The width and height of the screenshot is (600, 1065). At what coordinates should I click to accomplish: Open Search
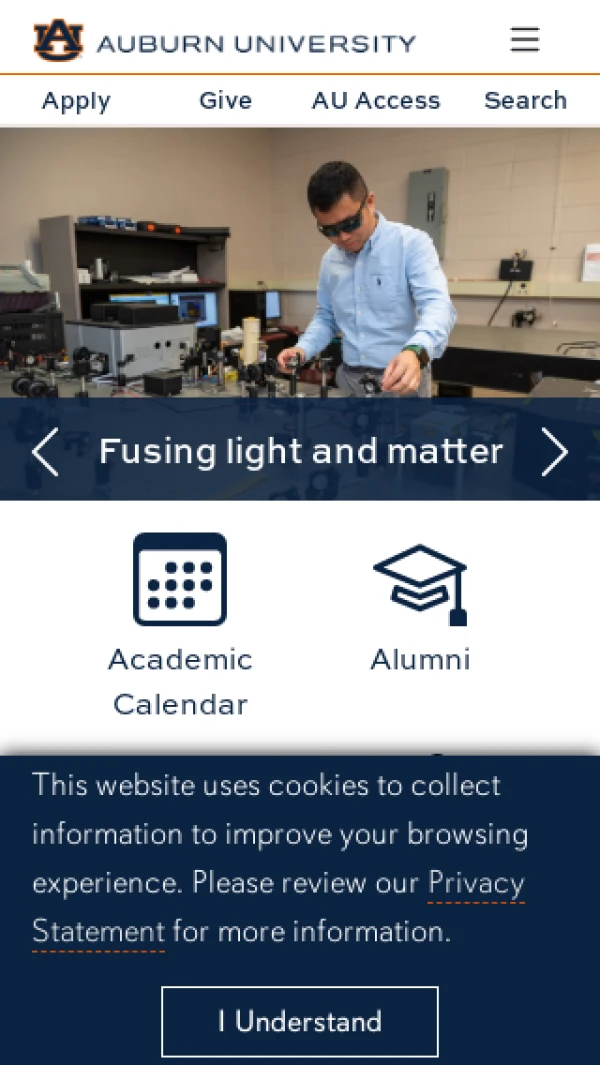click(525, 101)
